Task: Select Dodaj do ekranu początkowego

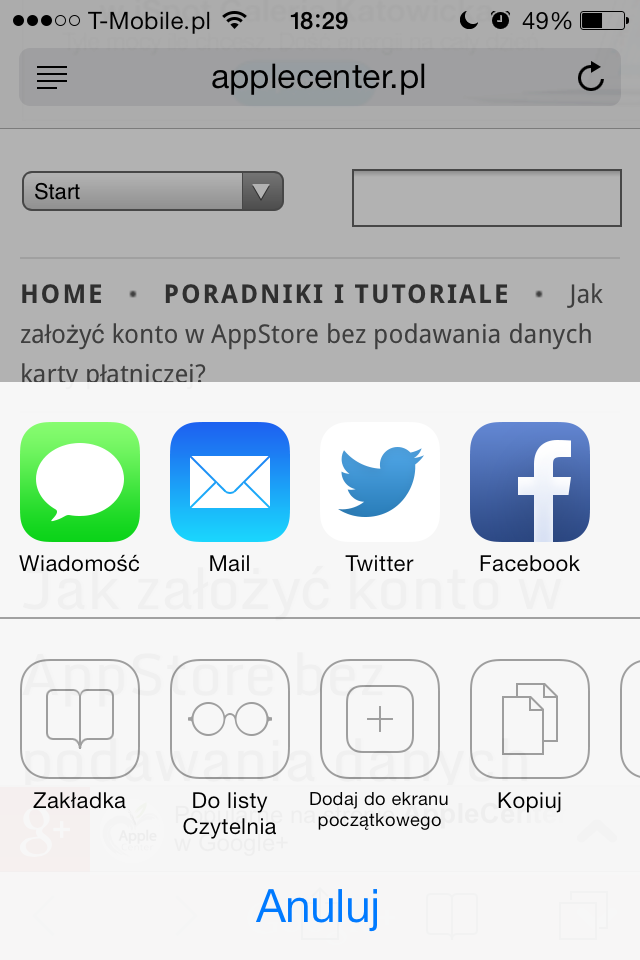Action: (x=380, y=719)
